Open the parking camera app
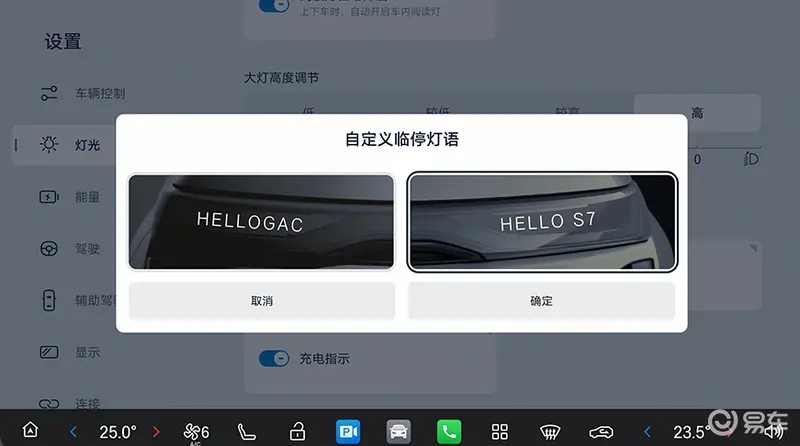The height and width of the screenshot is (446, 800). tap(348, 432)
